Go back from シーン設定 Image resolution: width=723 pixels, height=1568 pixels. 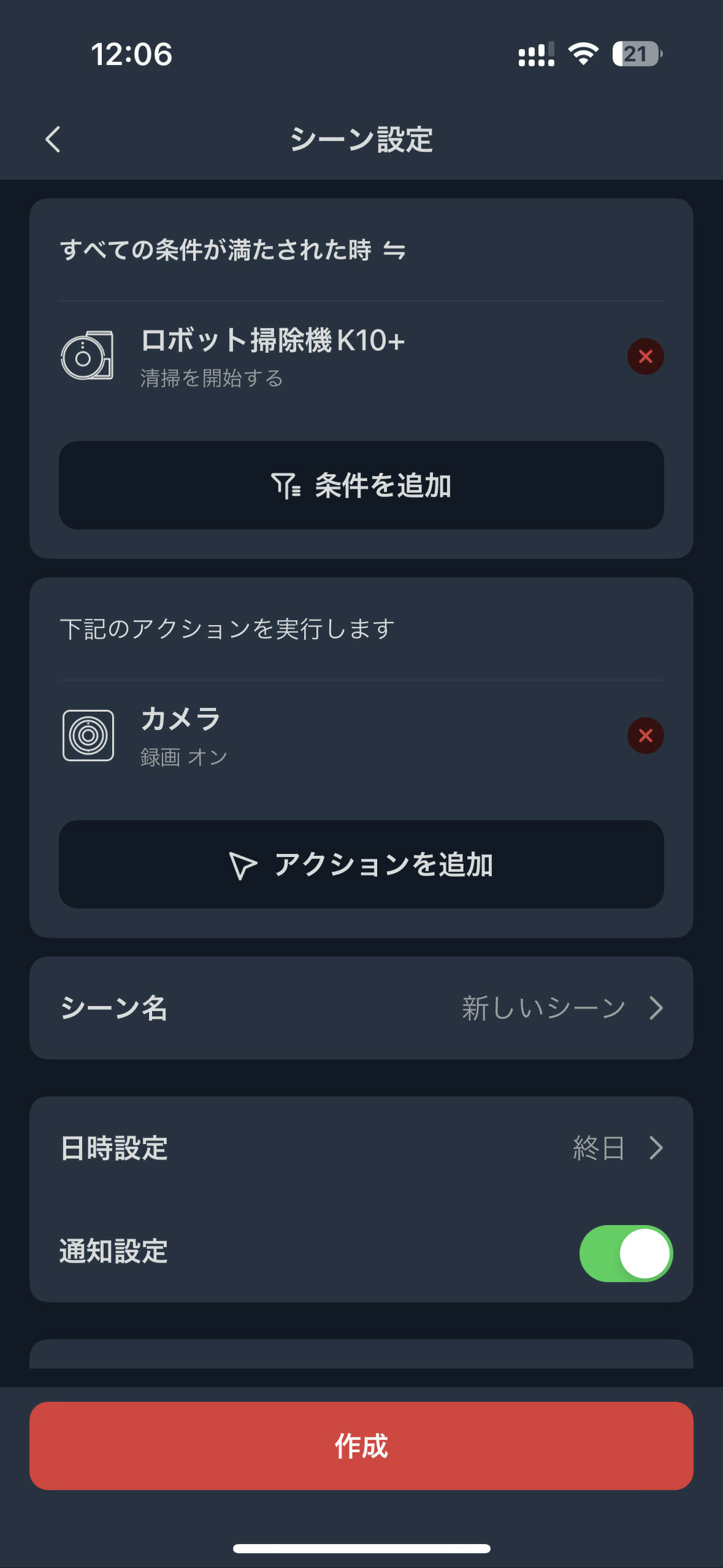click(53, 139)
